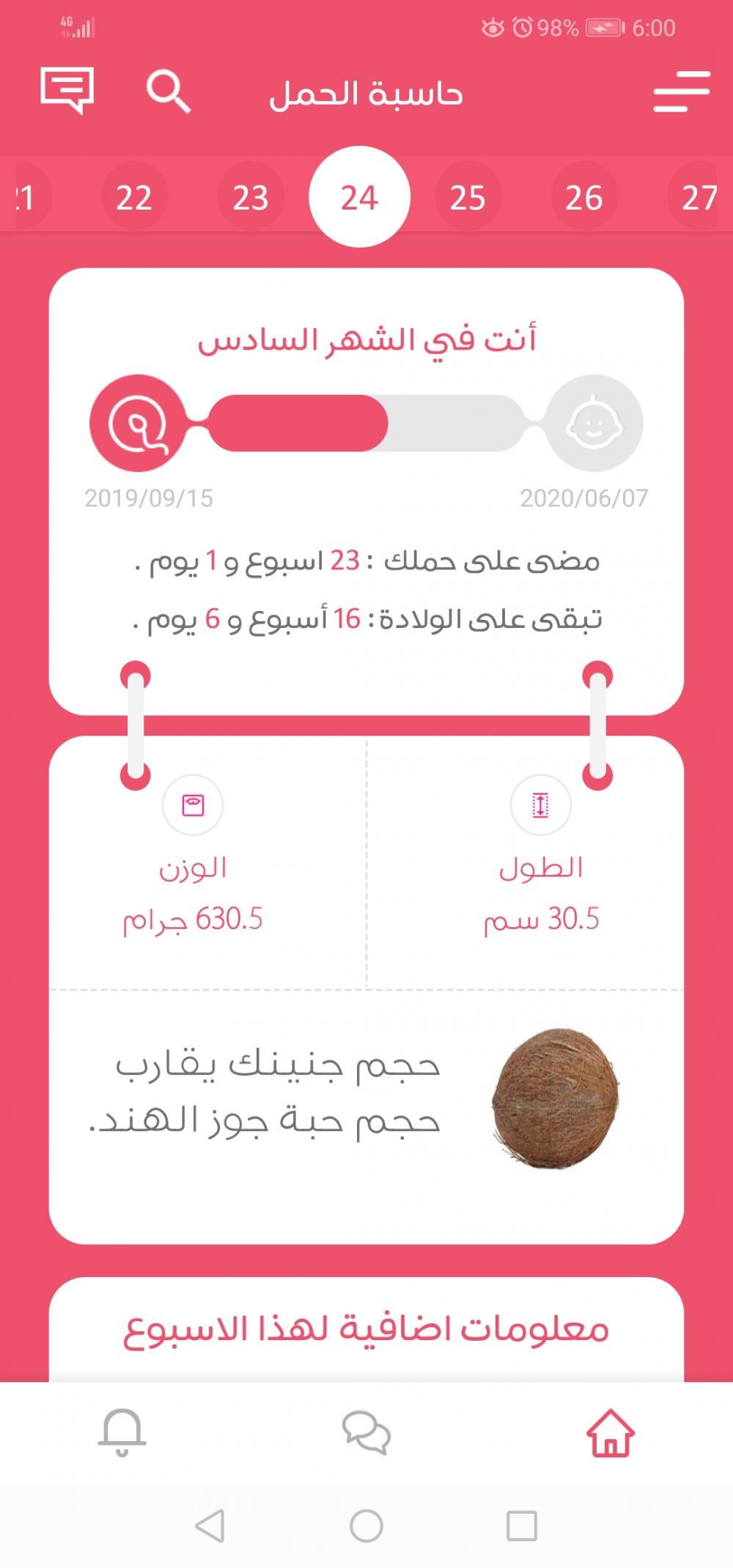Tap the system back button
The width and height of the screenshot is (733, 1568).
(210, 1526)
